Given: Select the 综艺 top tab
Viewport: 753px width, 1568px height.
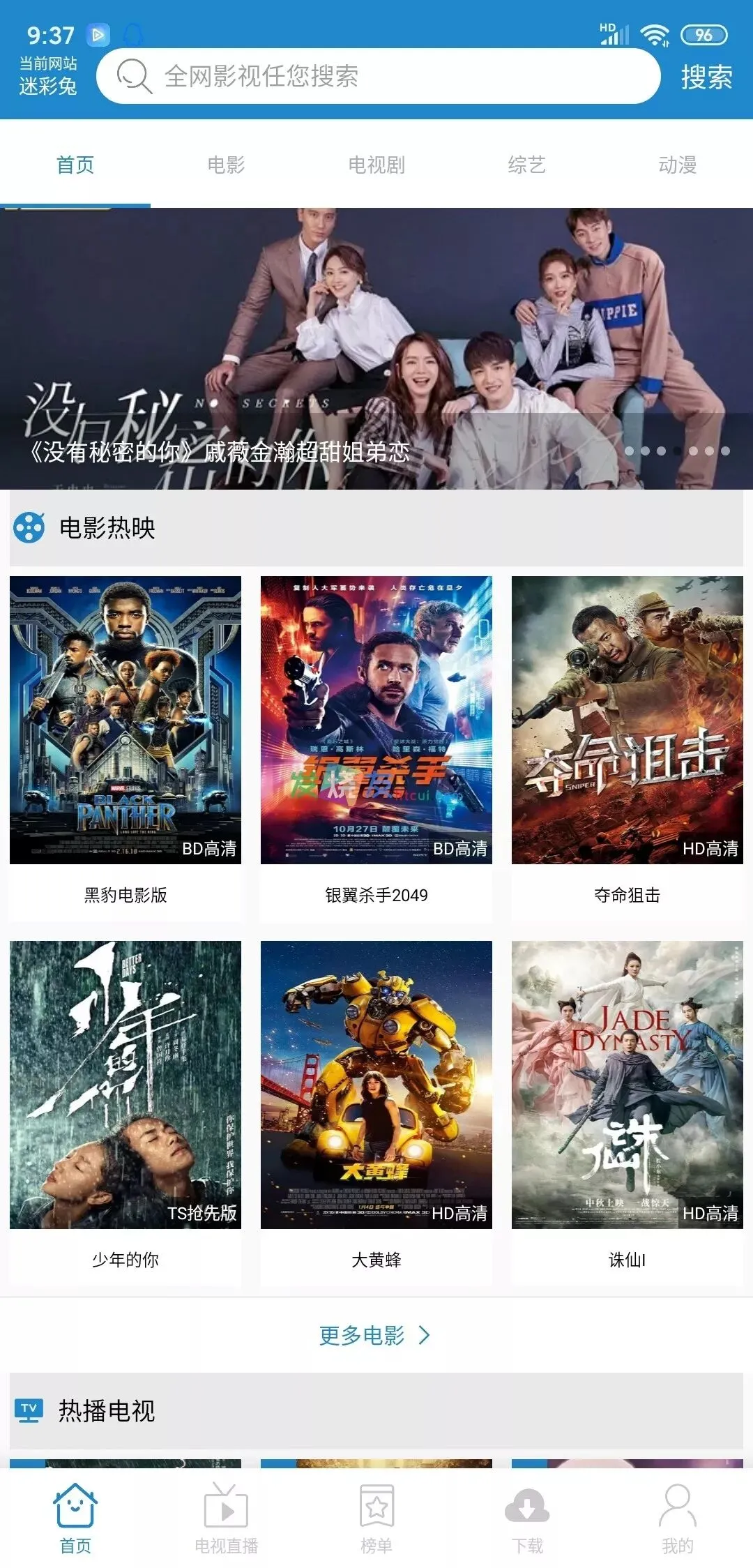Looking at the screenshot, I should [x=527, y=165].
